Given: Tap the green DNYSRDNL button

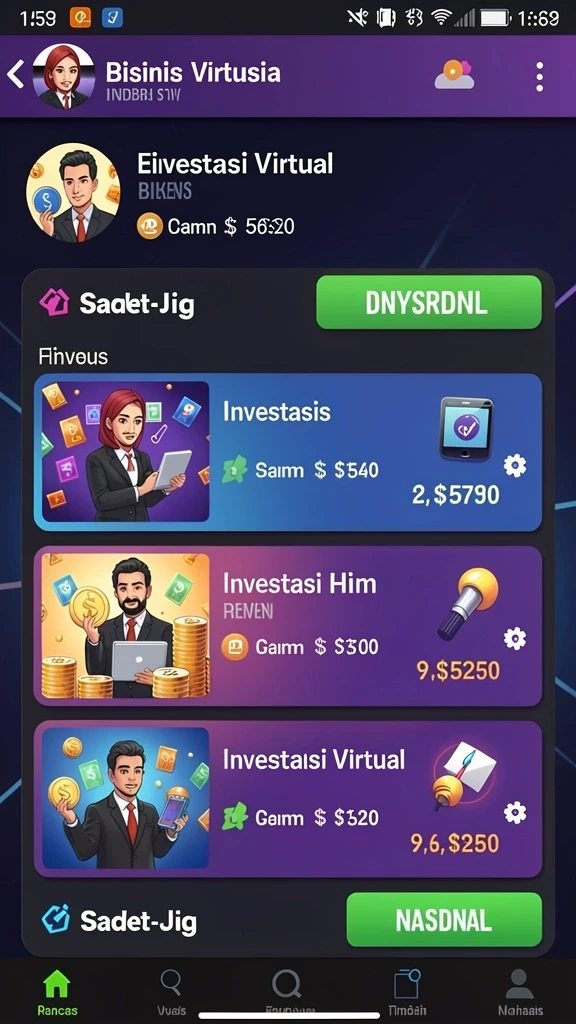Looking at the screenshot, I should point(429,302).
